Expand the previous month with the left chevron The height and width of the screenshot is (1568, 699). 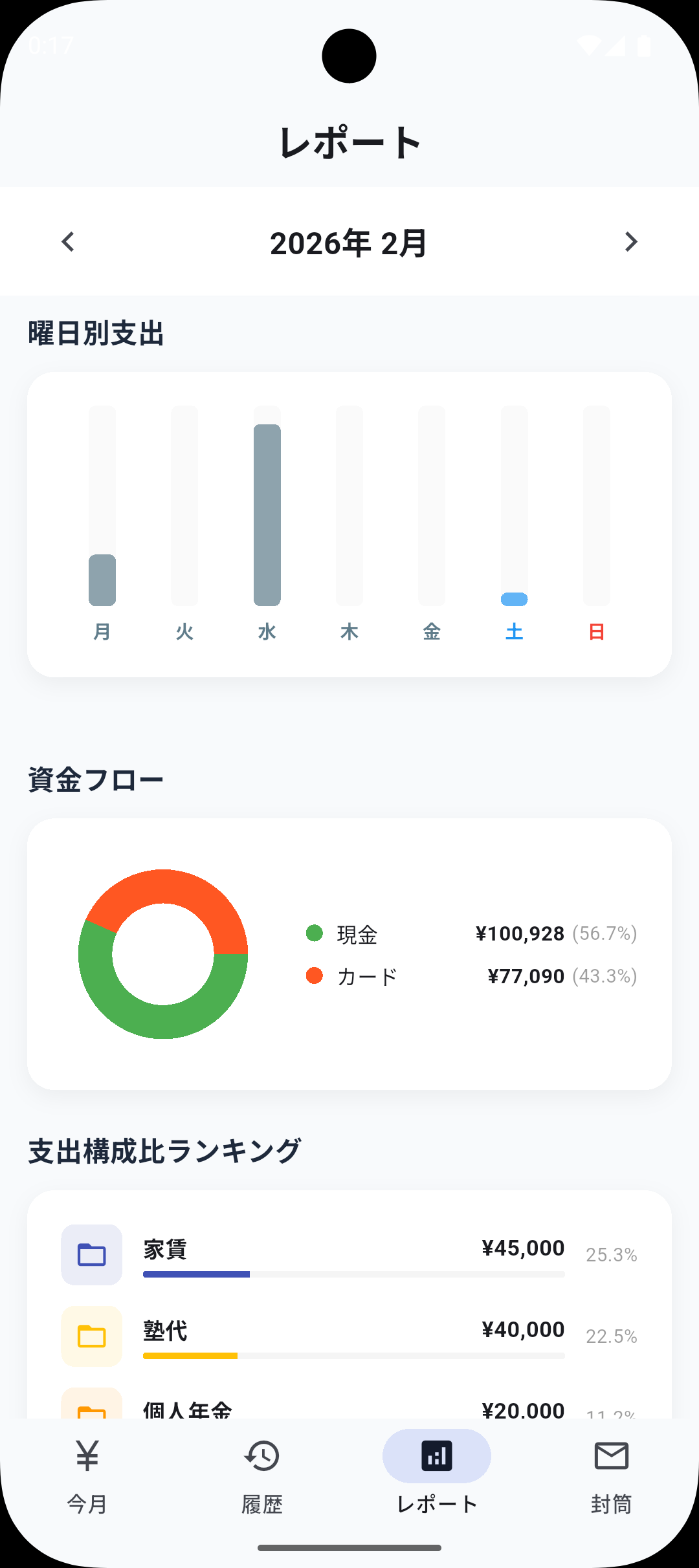67,241
